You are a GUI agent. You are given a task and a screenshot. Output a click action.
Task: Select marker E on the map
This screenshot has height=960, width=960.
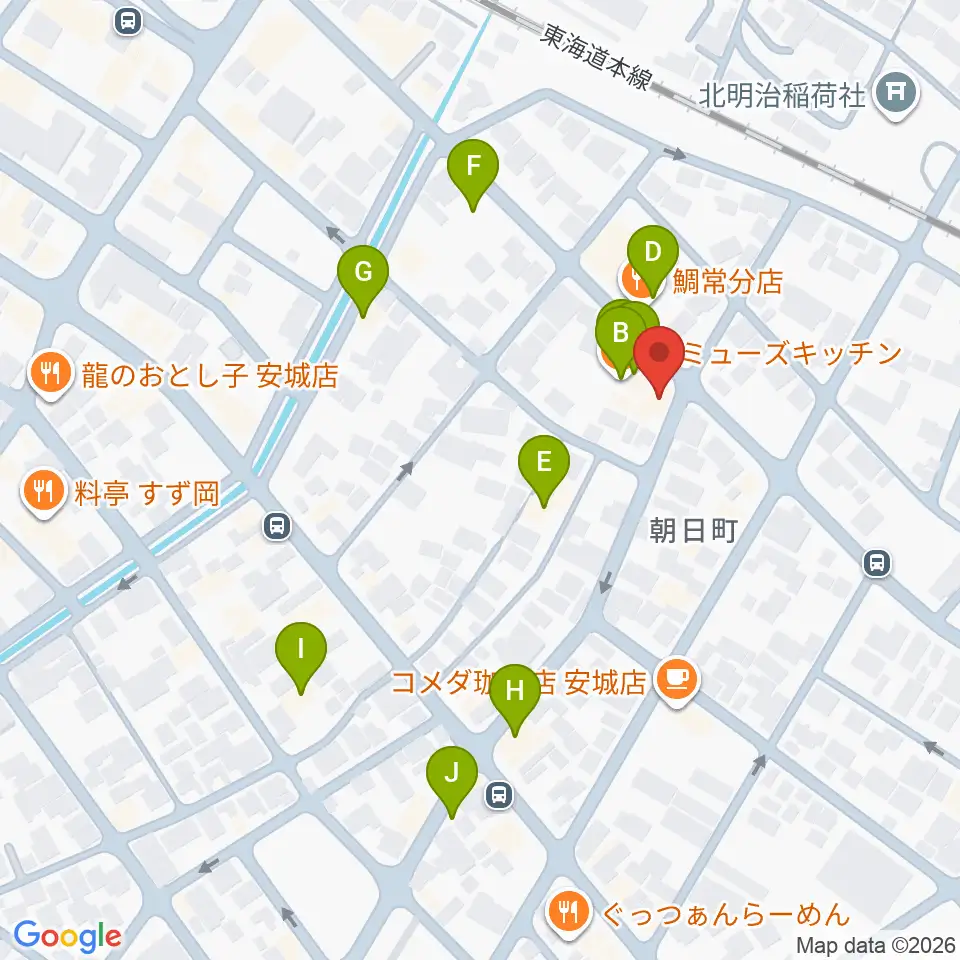544,470
